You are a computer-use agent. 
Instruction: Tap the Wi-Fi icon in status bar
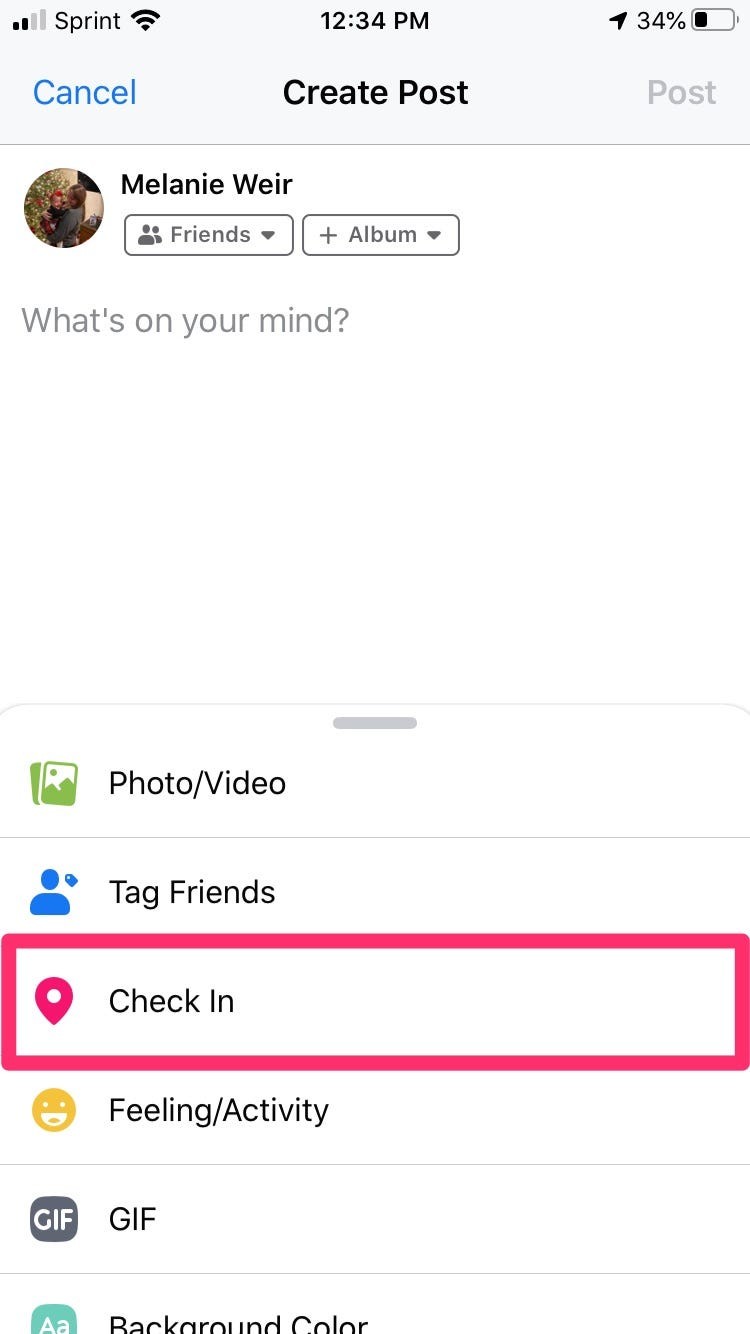coord(146,18)
